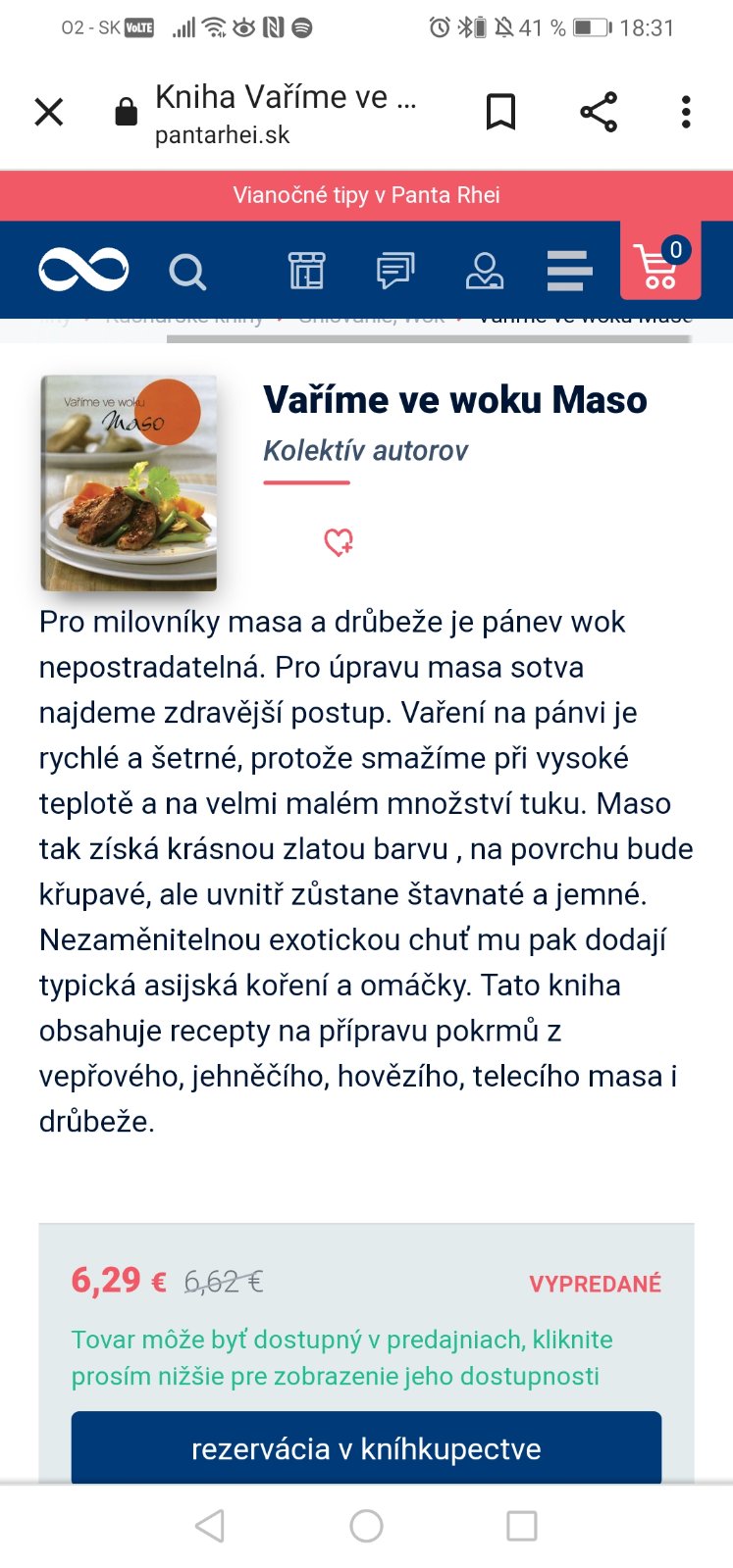Image resolution: width=733 pixels, height=1568 pixels.
Task: Go back with the system back button
Action: tap(210, 1525)
